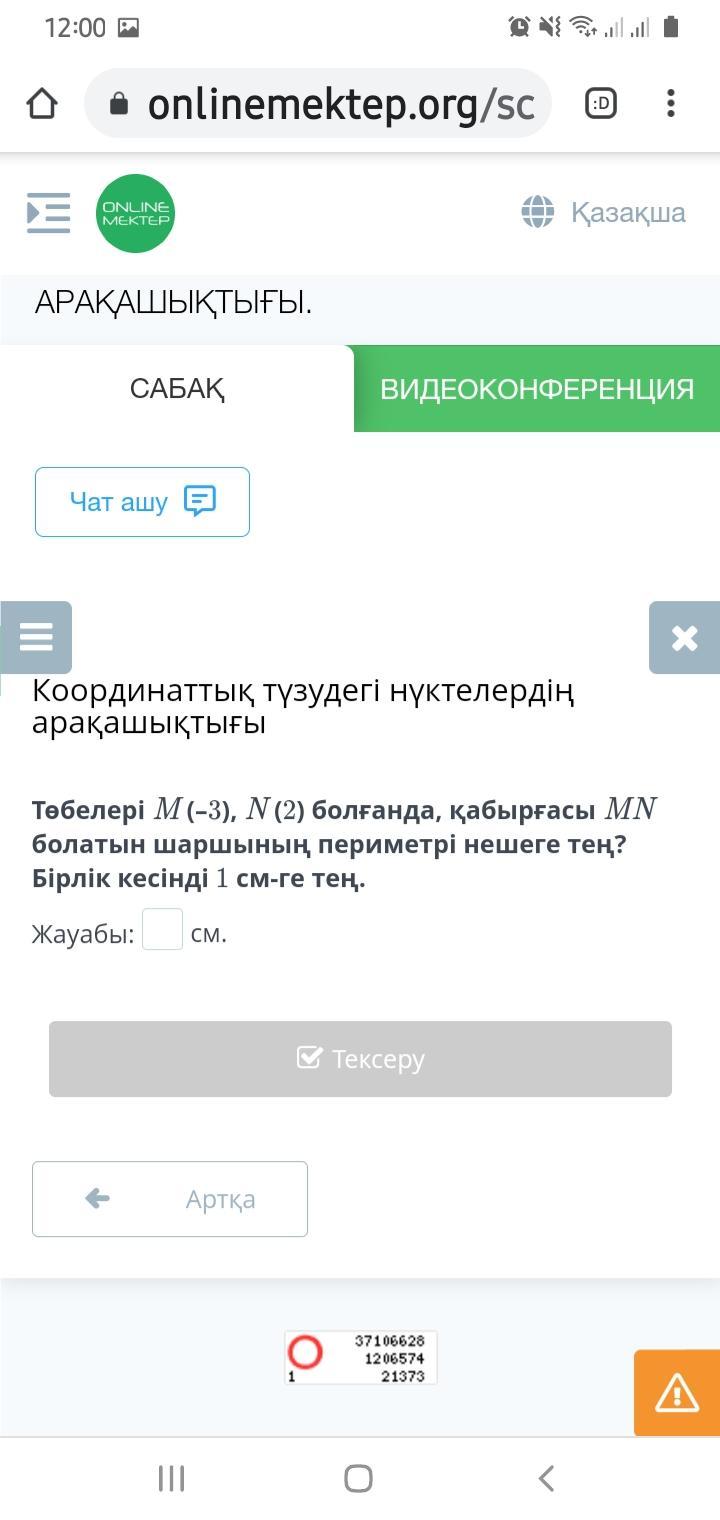Open the orange warning report button
This screenshot has width=720, height=1520.
677,1393
